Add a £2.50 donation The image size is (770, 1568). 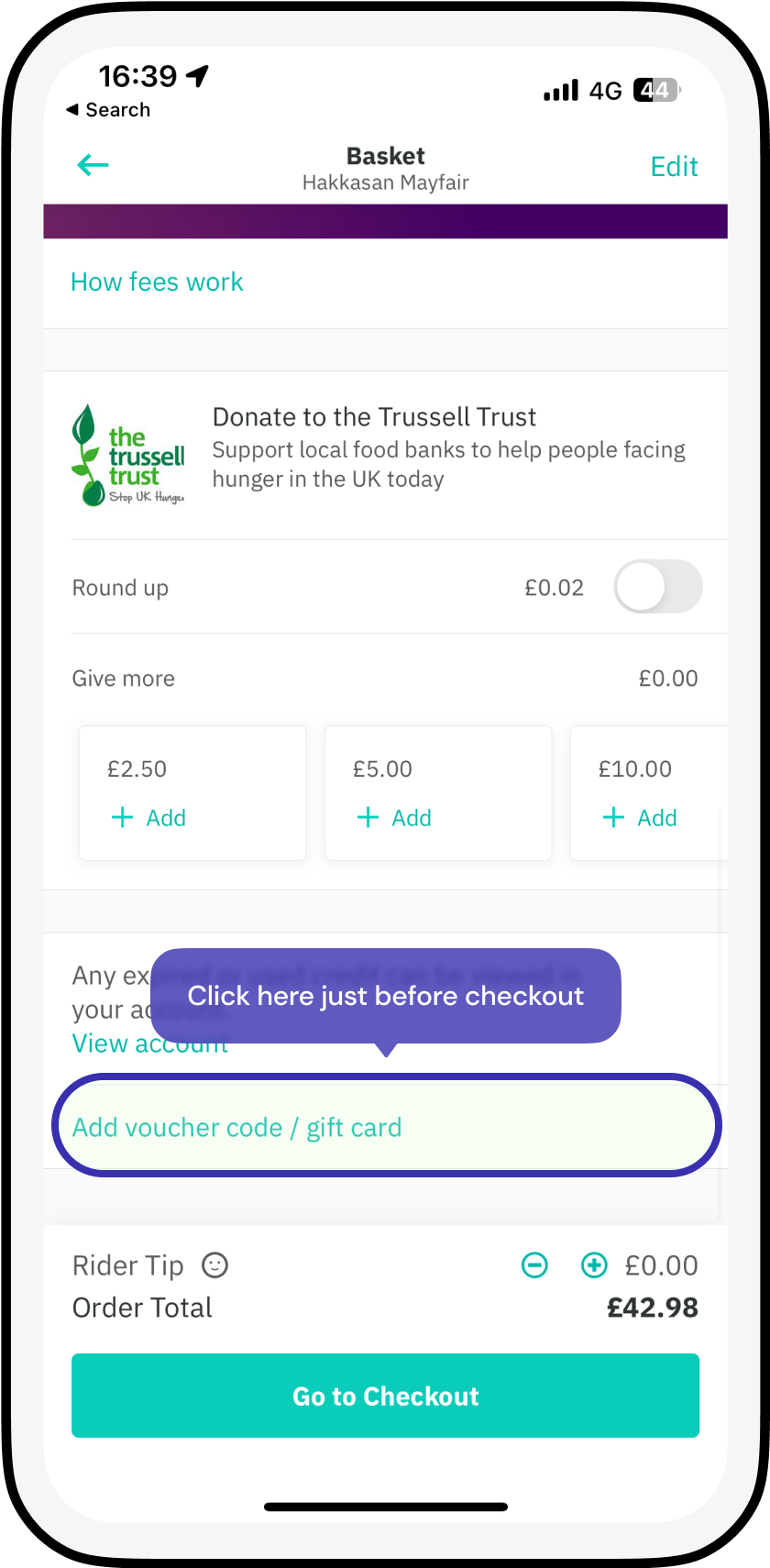click(x=148, y=818)
